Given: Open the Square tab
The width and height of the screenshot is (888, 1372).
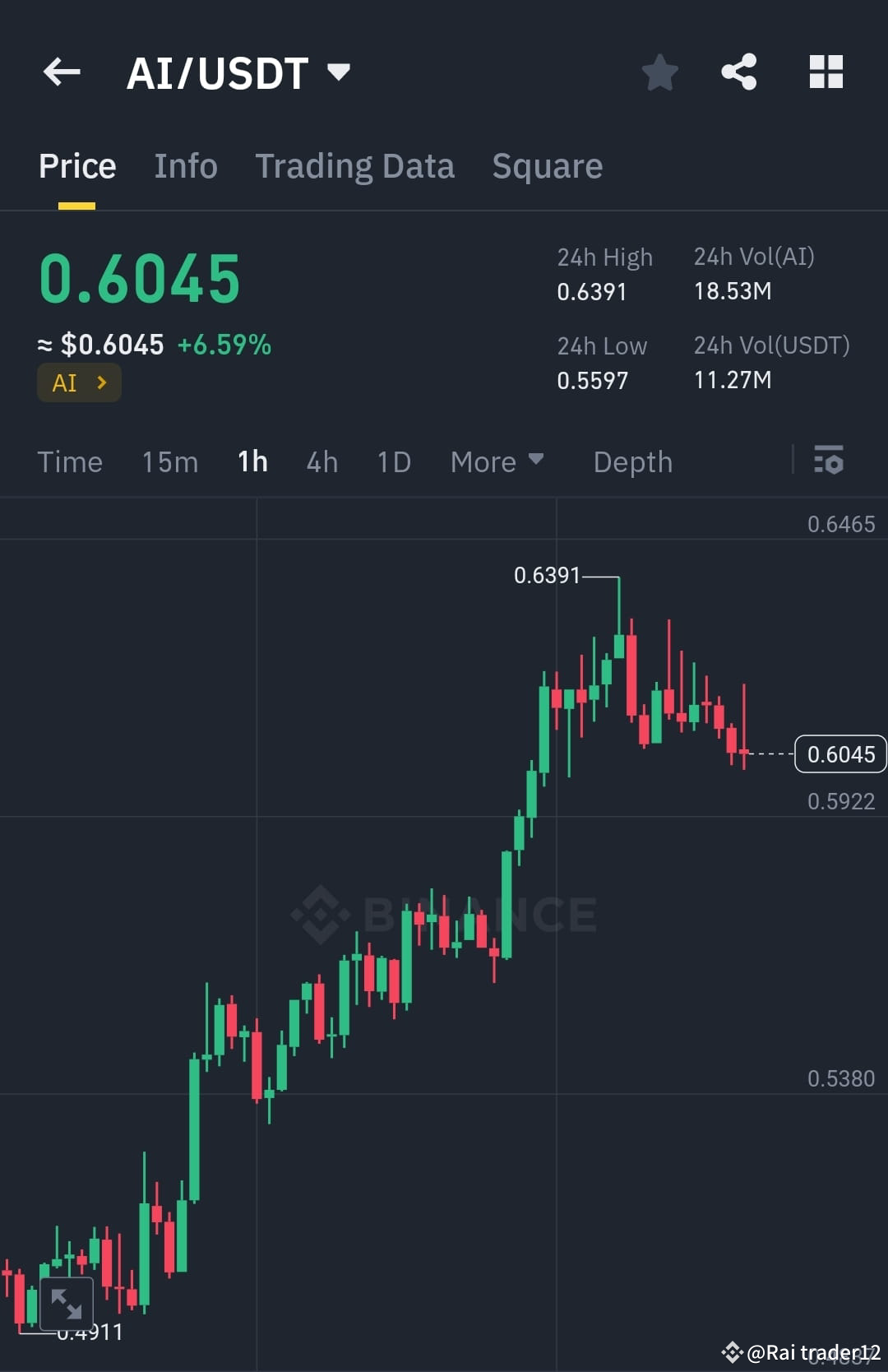Looking at the screenshot, I should [x=547, y=165].
